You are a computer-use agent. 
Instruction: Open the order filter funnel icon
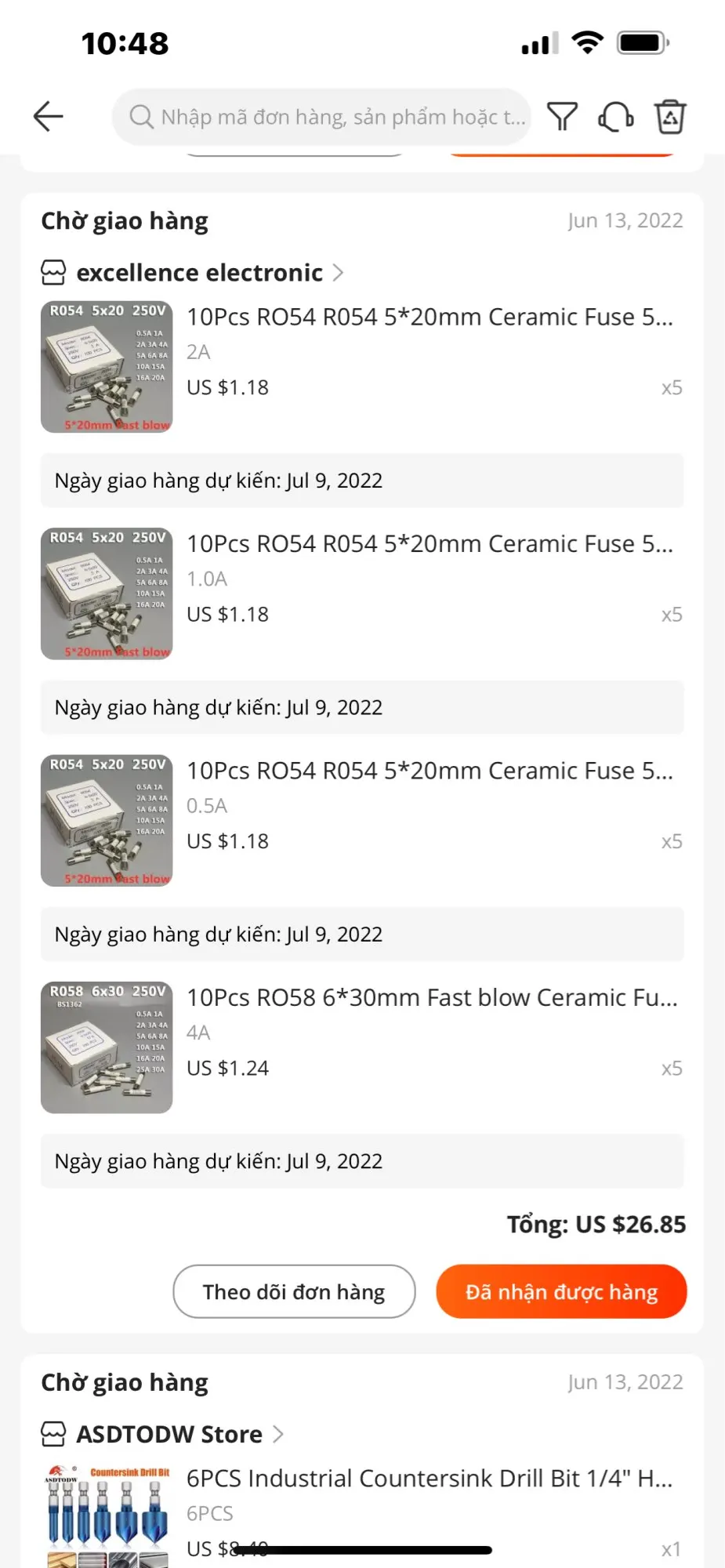(562, 117)
